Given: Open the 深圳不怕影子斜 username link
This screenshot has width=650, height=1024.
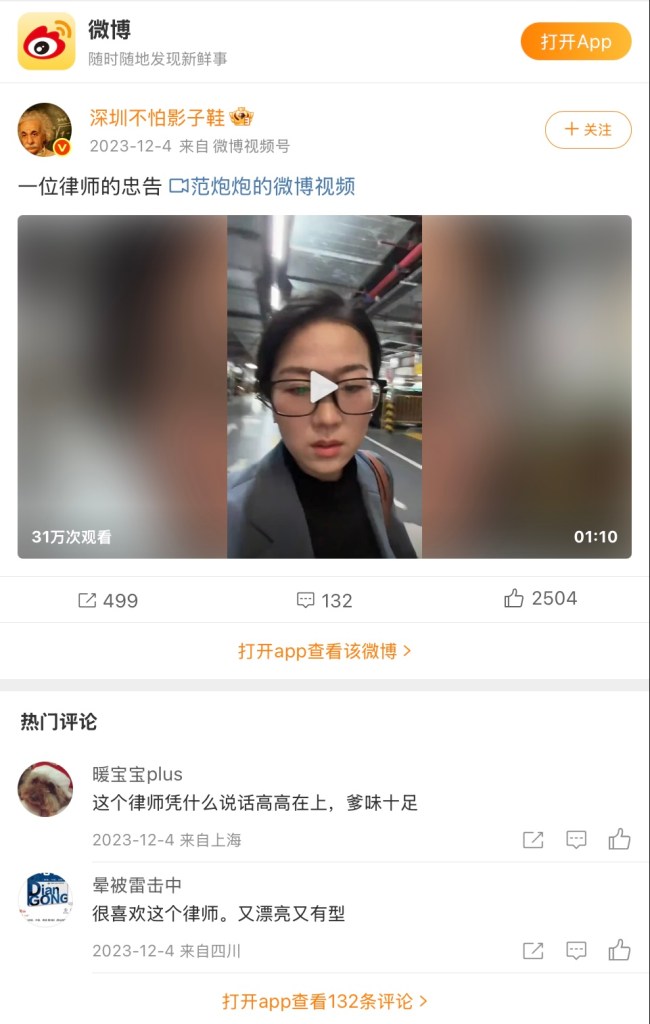Looking at the screenshot, I should click(157, 117).
